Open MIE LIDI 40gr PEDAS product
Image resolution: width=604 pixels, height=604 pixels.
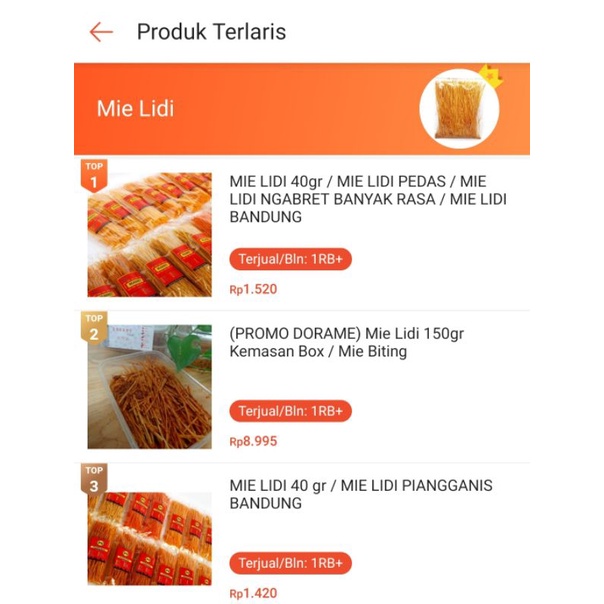pos(368,199)
